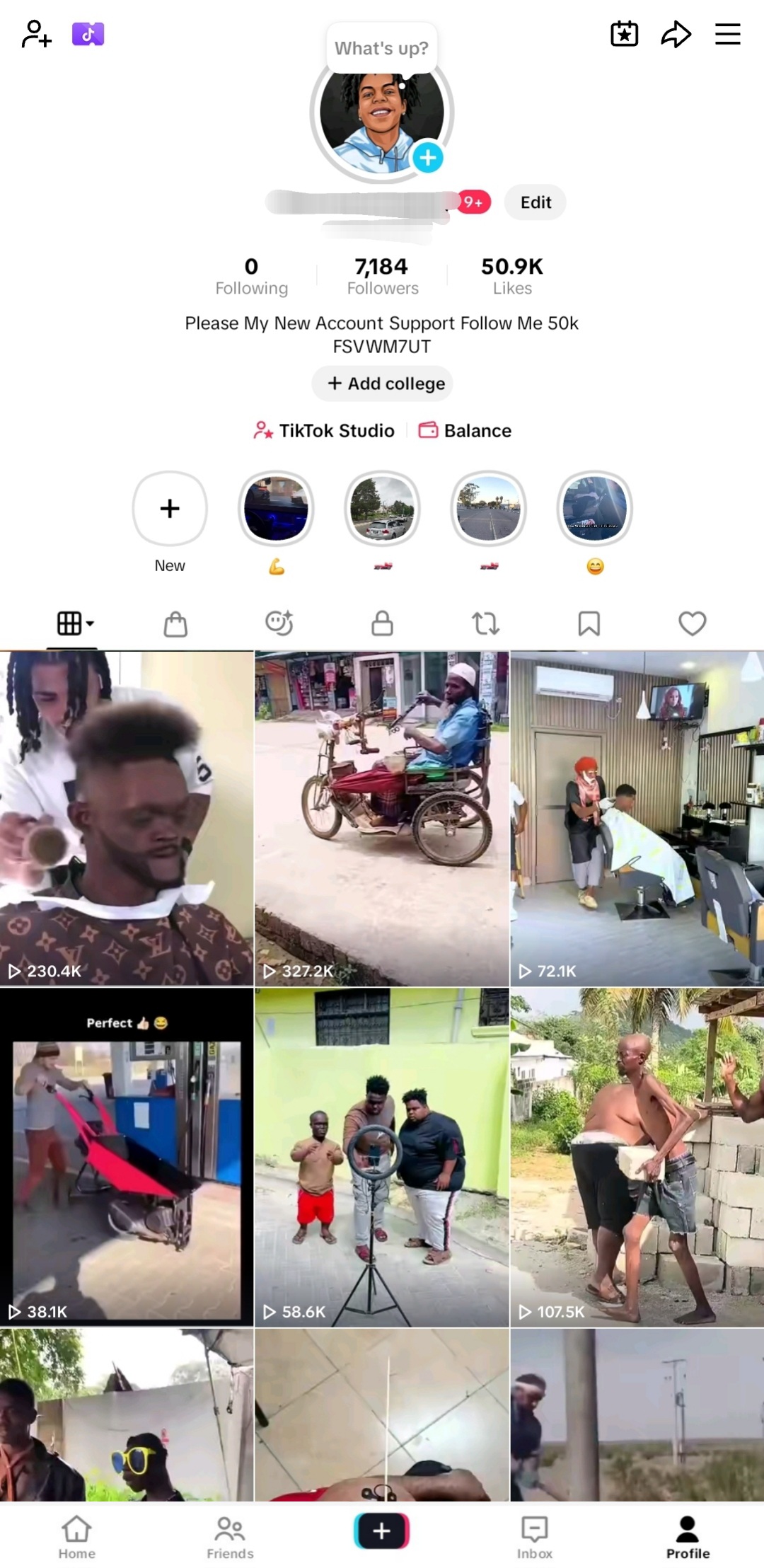764x1568 pixels.
Task: Open the video with 327.2K views
Action: (382, 818)
